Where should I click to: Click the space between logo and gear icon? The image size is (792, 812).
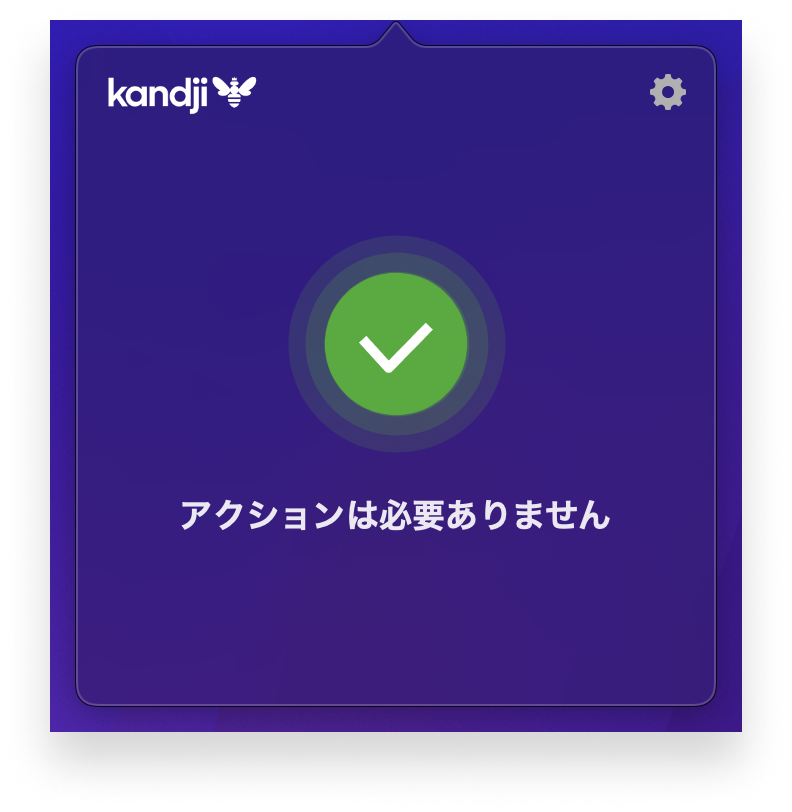450,90
